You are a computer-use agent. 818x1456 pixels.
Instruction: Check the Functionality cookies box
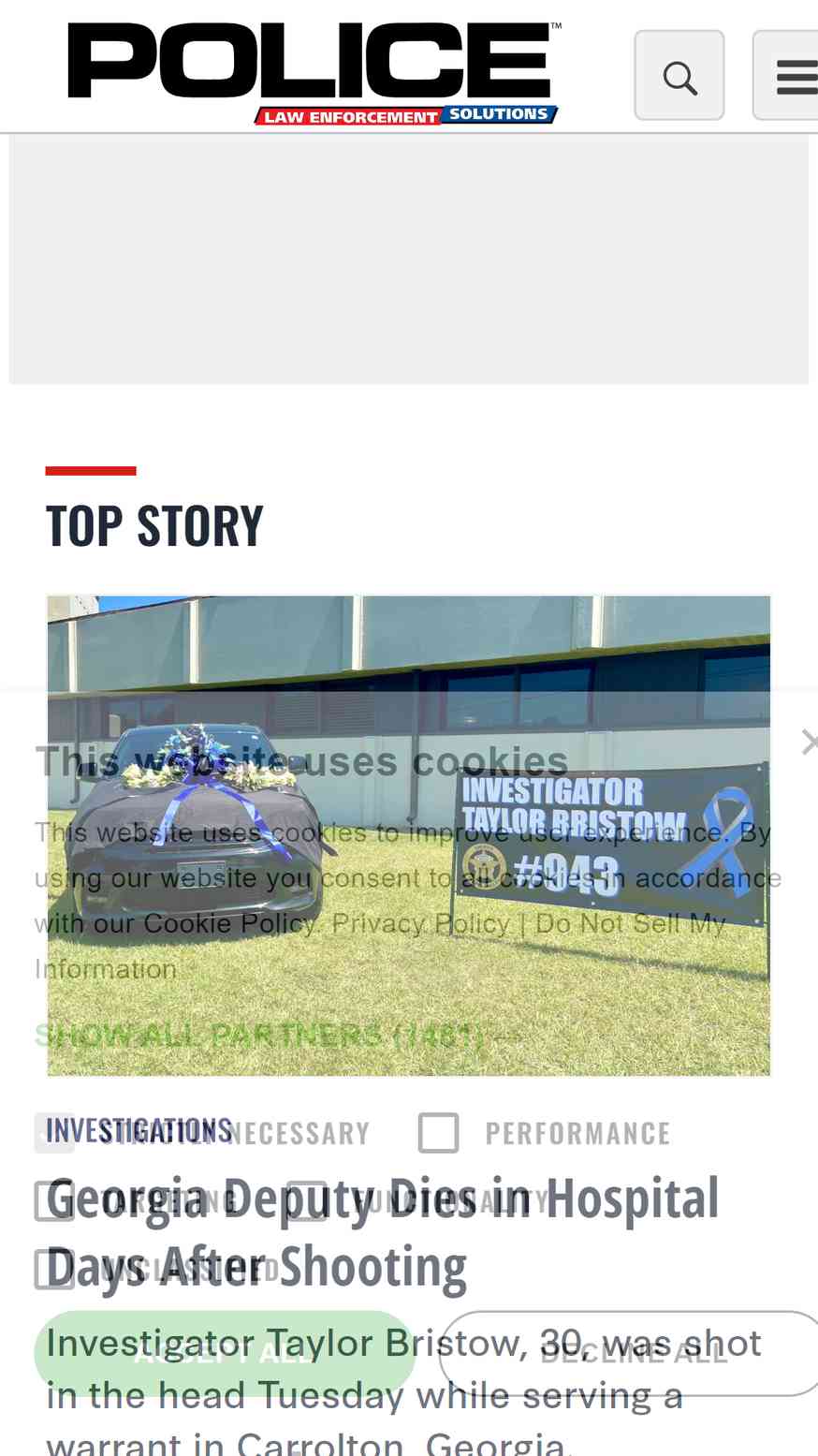pyautogui.click(x=307, y=1201)
